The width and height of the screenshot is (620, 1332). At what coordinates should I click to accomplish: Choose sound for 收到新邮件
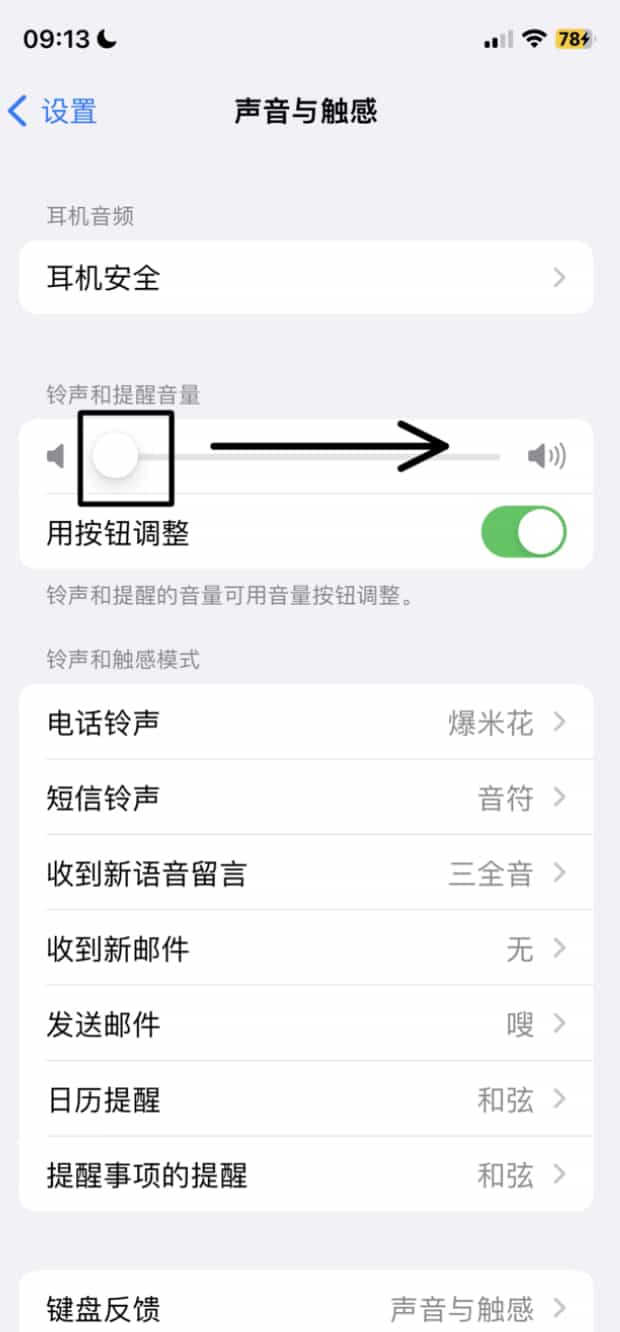[x=306, y=949]
